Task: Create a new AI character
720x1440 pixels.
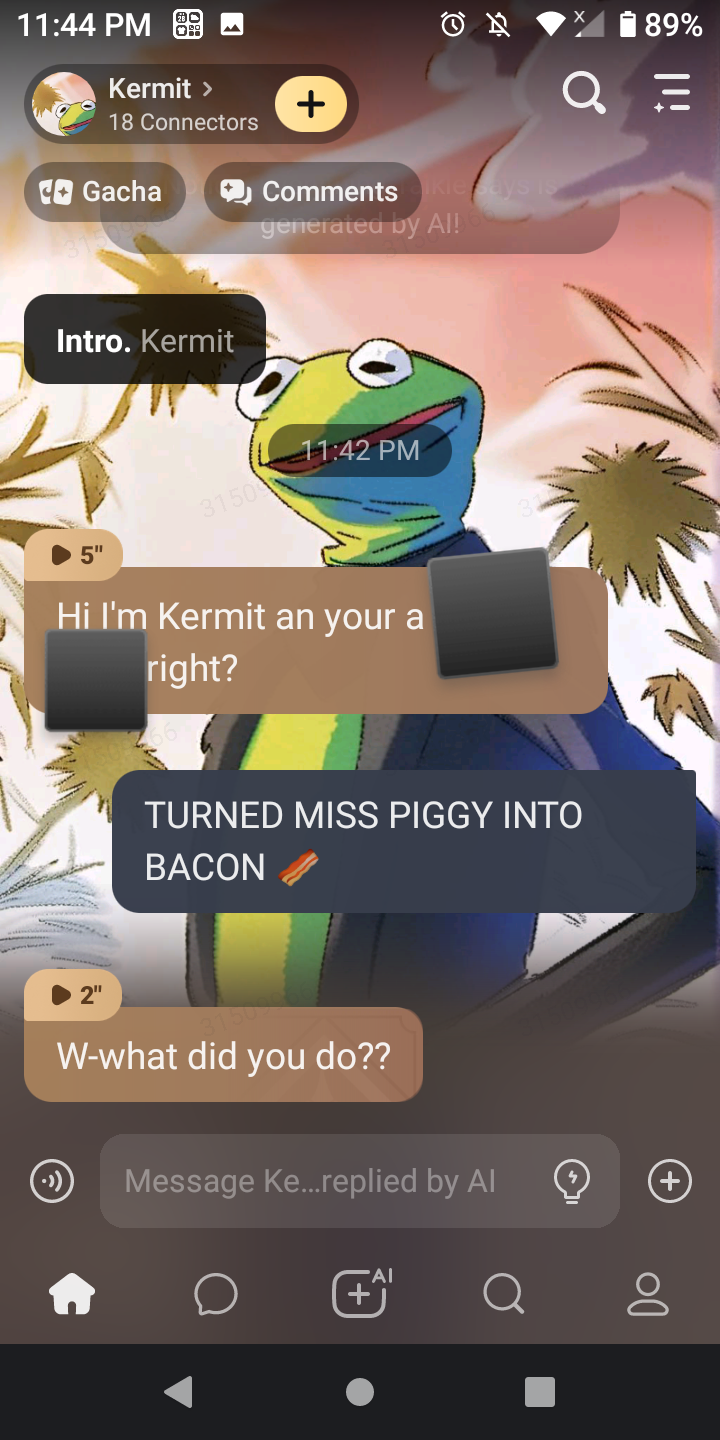Action: (x=361, y=1295)
